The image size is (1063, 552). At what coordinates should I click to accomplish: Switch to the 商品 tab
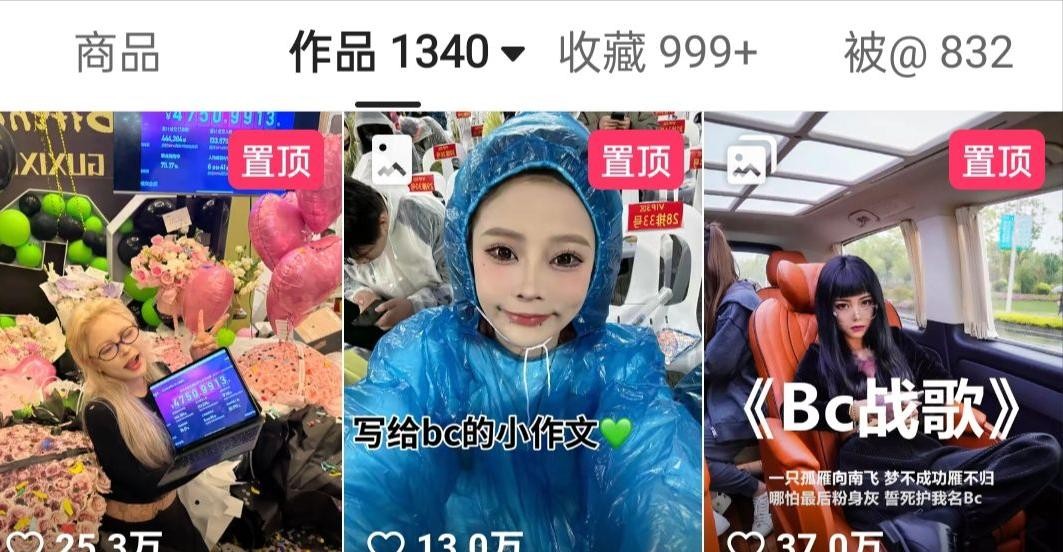pos(117,52)
